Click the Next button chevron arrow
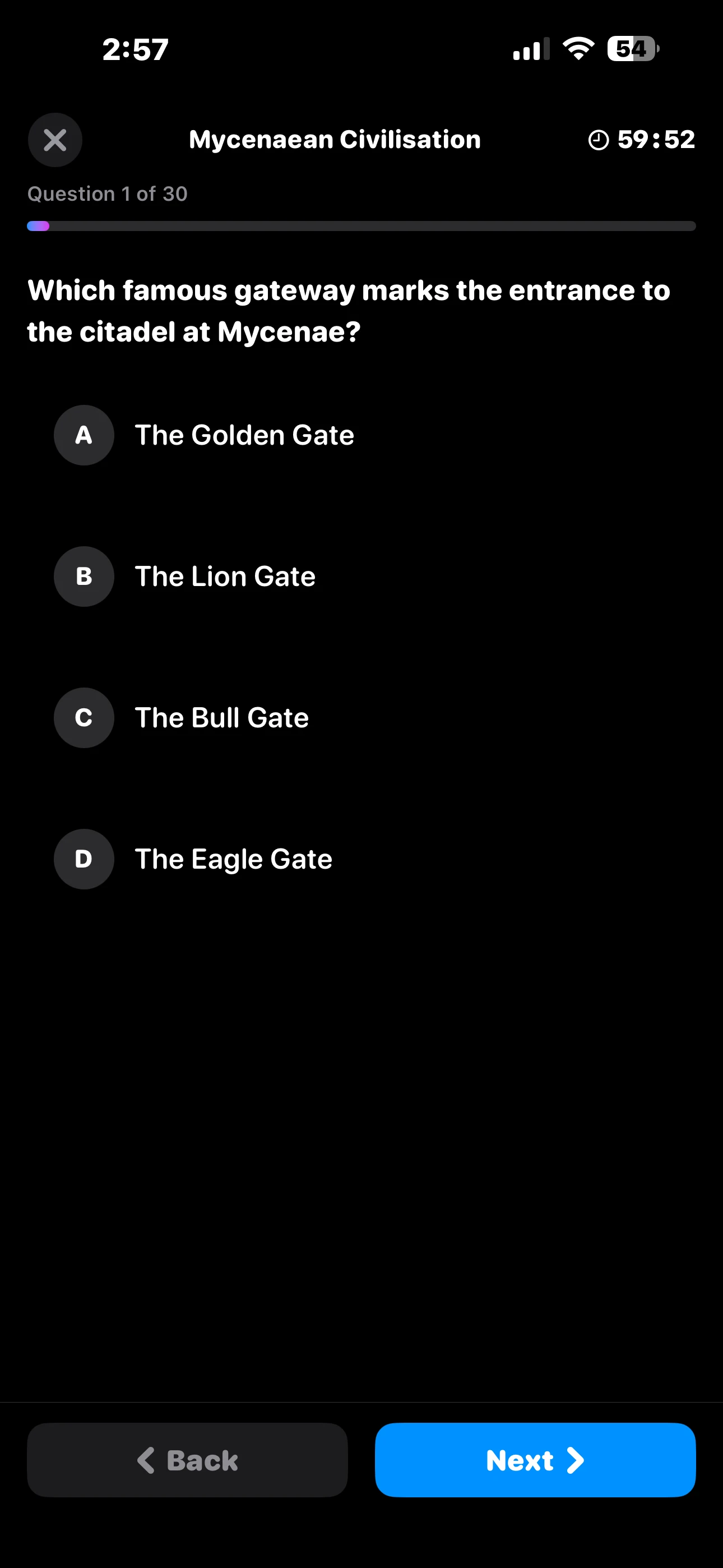723x1568 pixels. (574, 1460)
